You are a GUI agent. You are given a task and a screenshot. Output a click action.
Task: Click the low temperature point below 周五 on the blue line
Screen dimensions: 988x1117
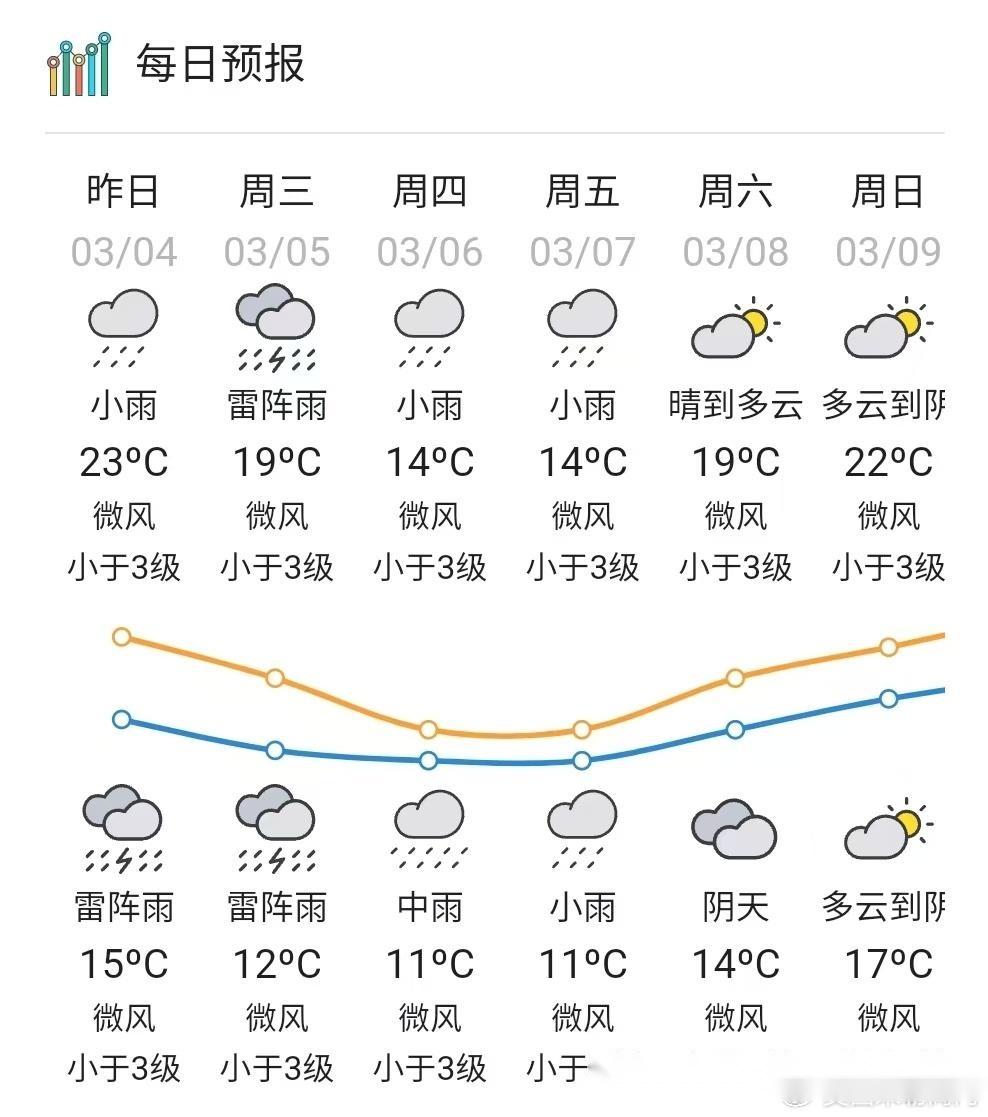coord(583,761)
